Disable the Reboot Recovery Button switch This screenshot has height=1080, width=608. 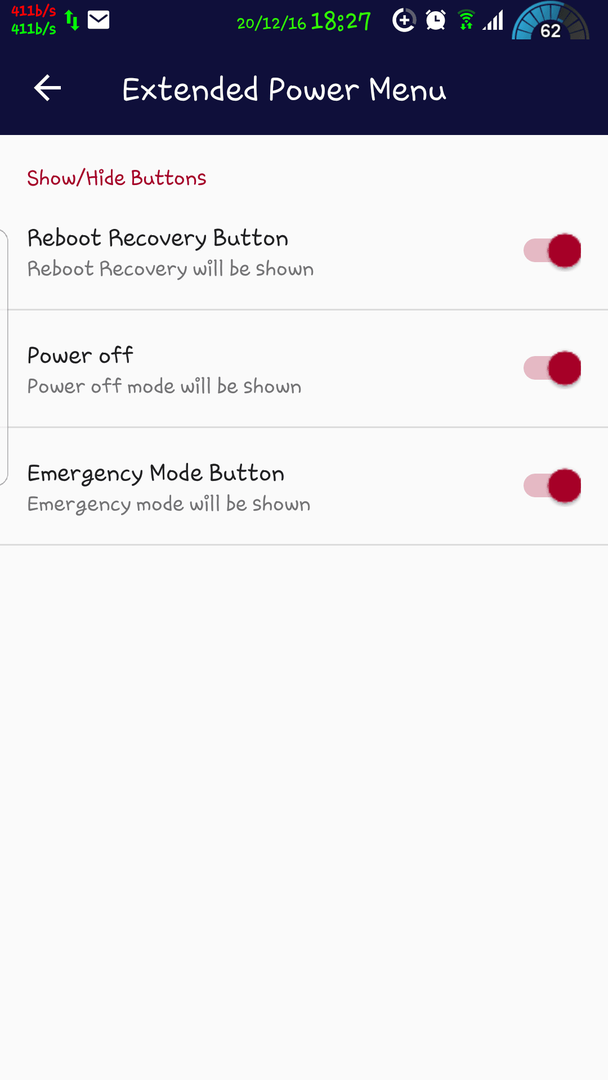click(552, 251)
